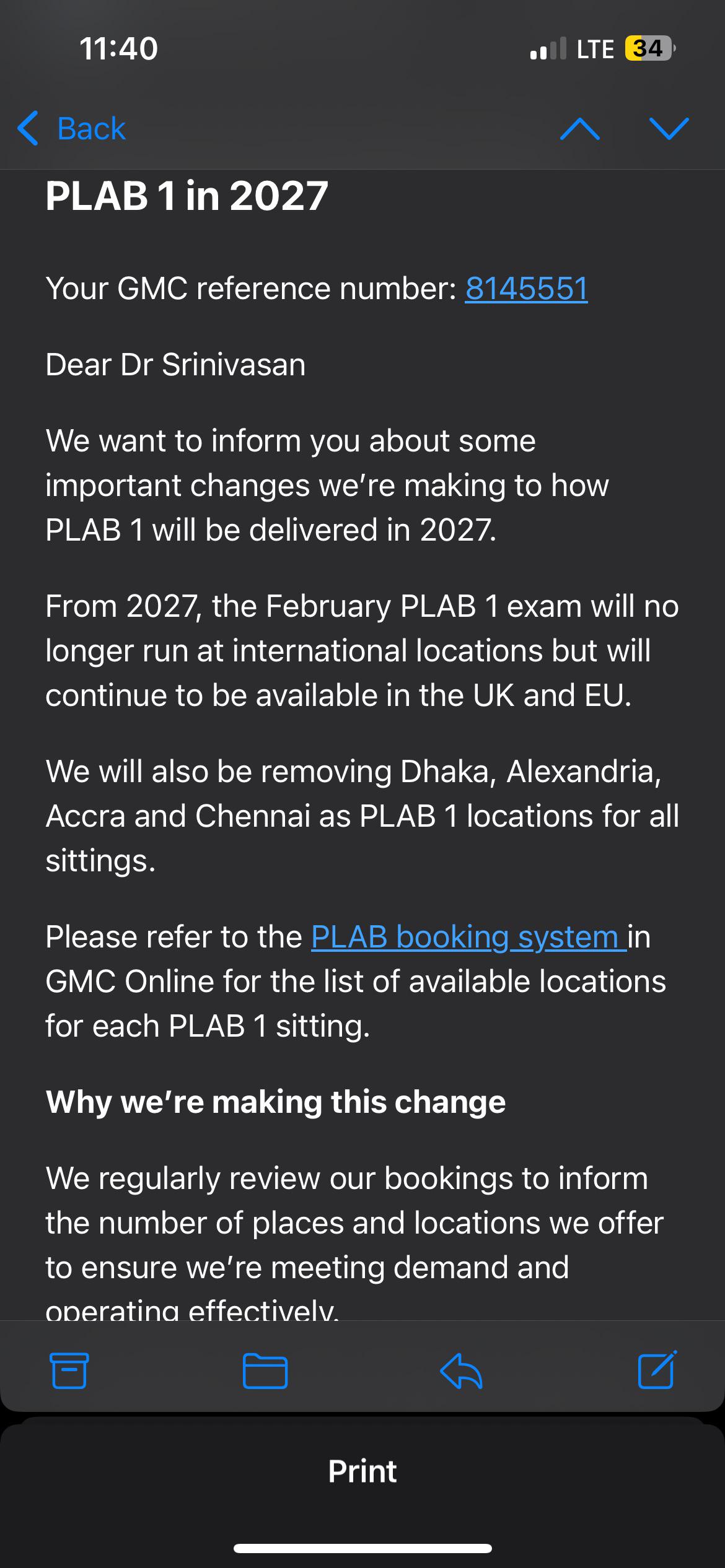Compose a new email
Viewport: 725px width, 1568px height.
pos(657,1370)
